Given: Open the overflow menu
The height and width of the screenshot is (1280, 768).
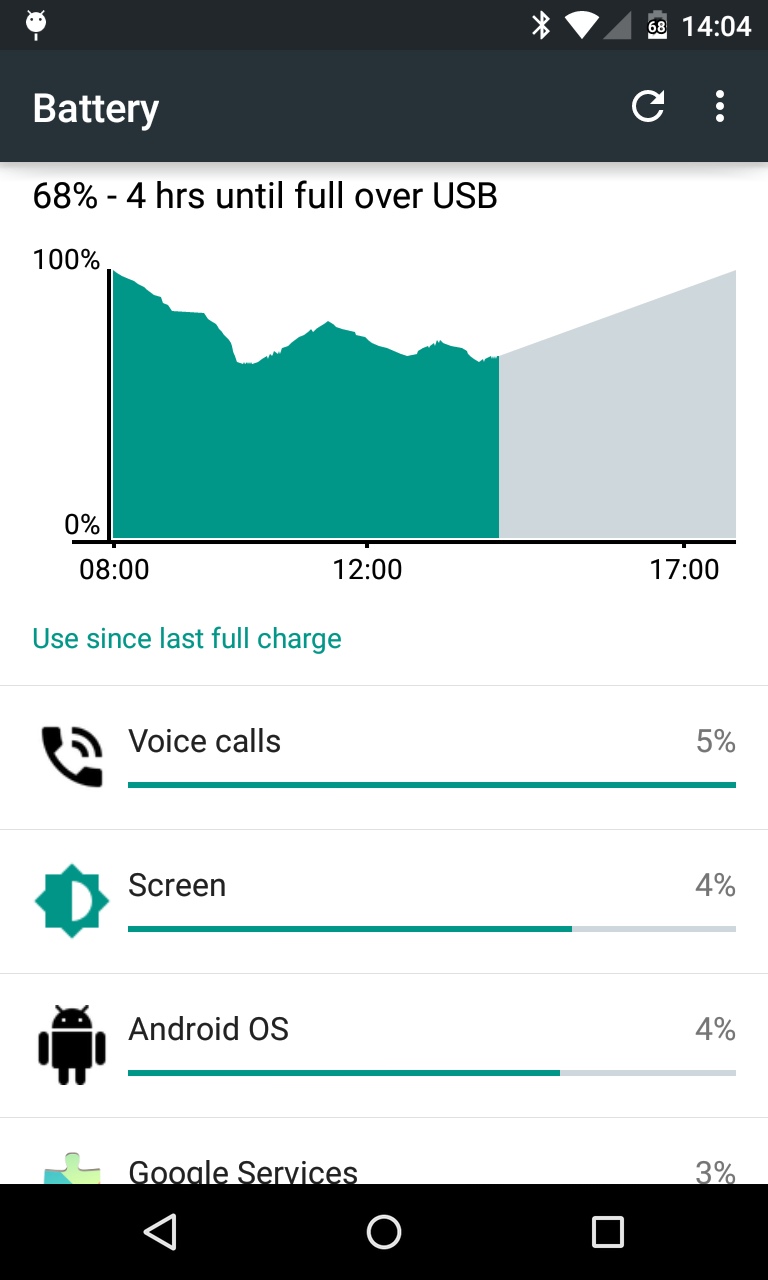Looking at the screenshot, I should coord(719,107).
